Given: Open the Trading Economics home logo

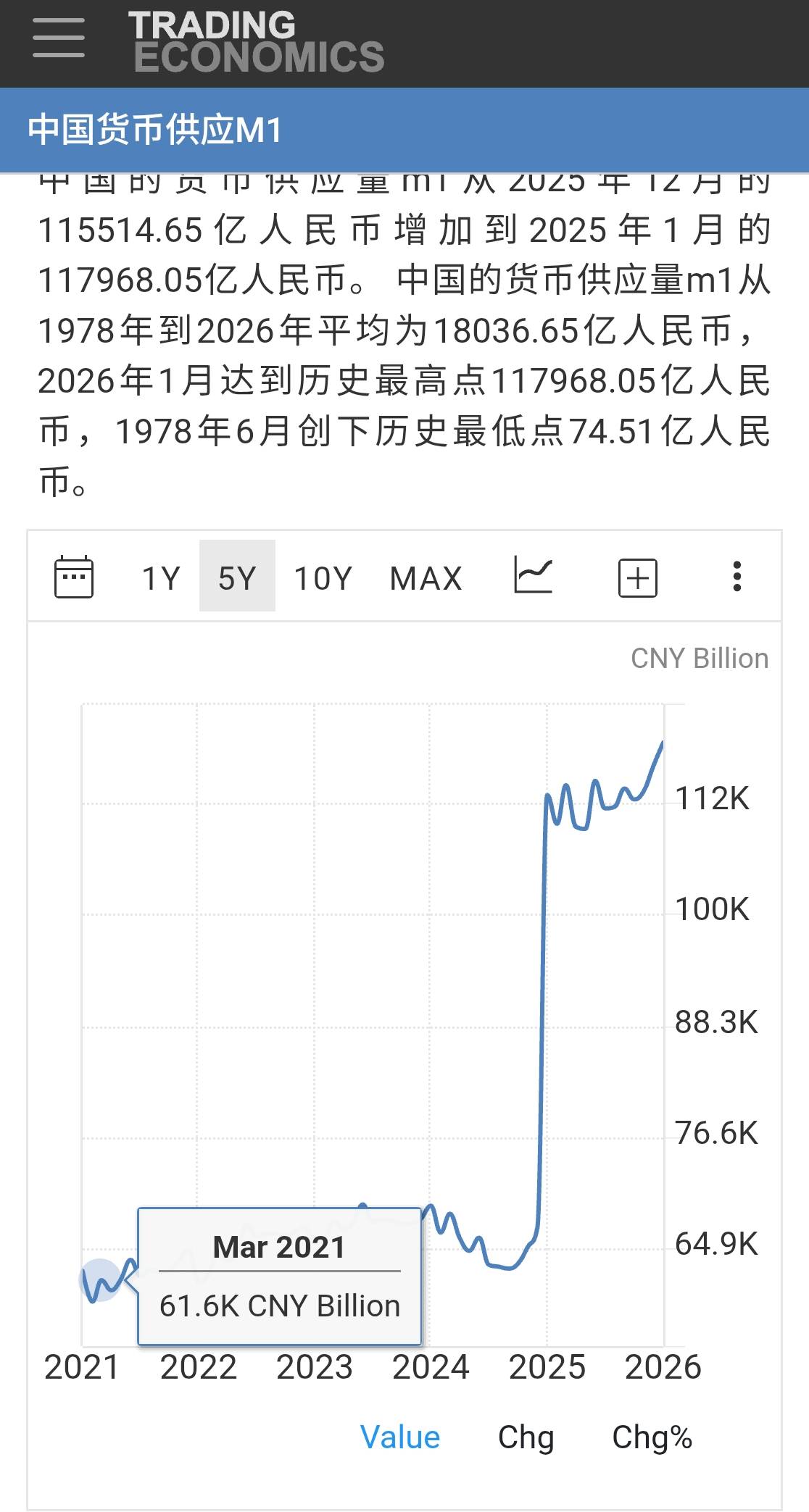Looking at the screenshot, I should point(256,42).
